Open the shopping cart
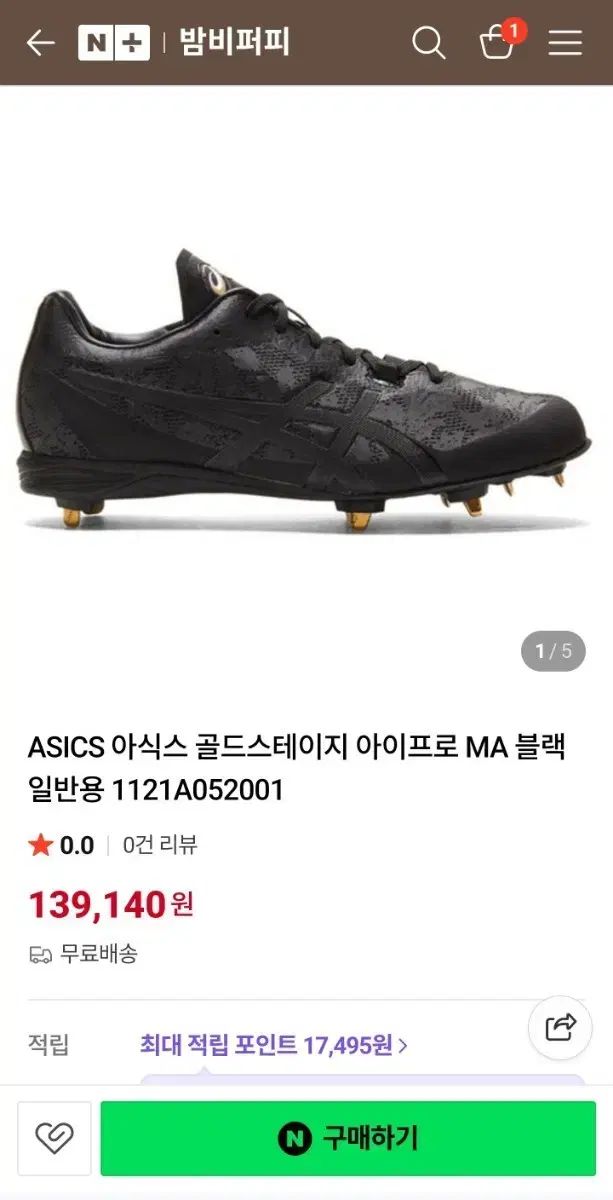Screen dimensions: 613x1200 coord(497,43)
